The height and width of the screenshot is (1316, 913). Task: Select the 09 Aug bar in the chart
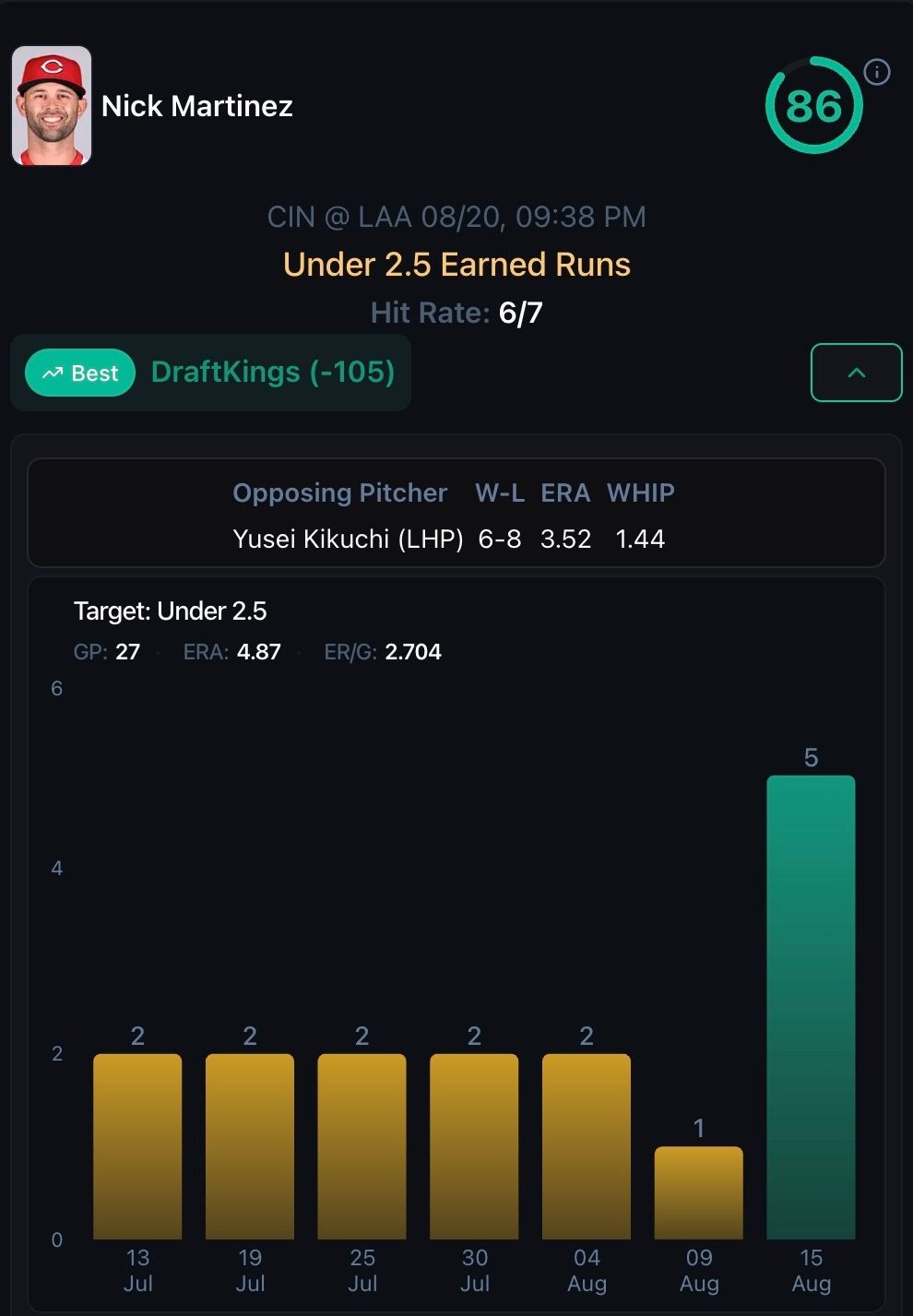coord(698,1192)
